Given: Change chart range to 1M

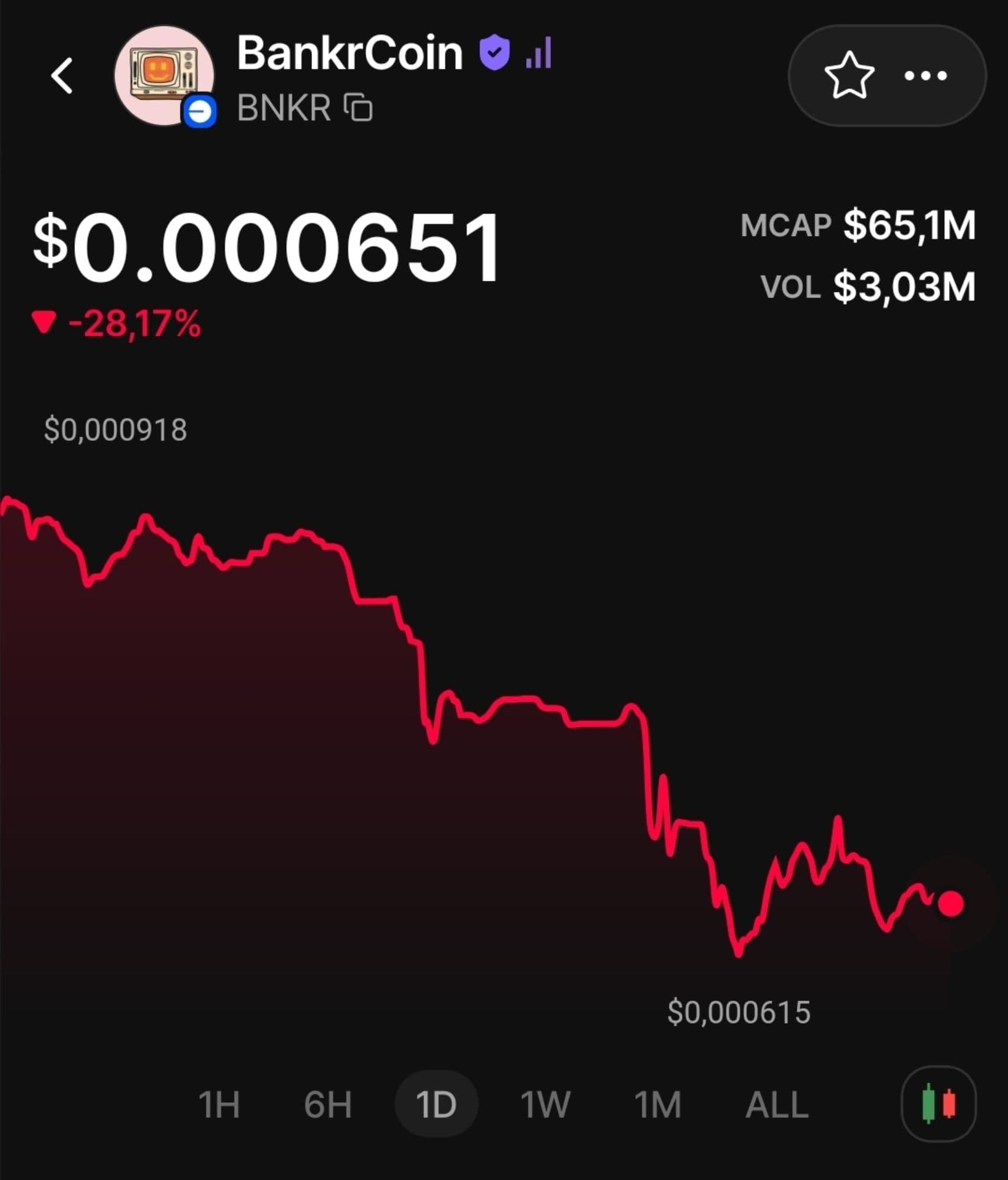Looking at the screenshot, I should tap(657, 1104).
